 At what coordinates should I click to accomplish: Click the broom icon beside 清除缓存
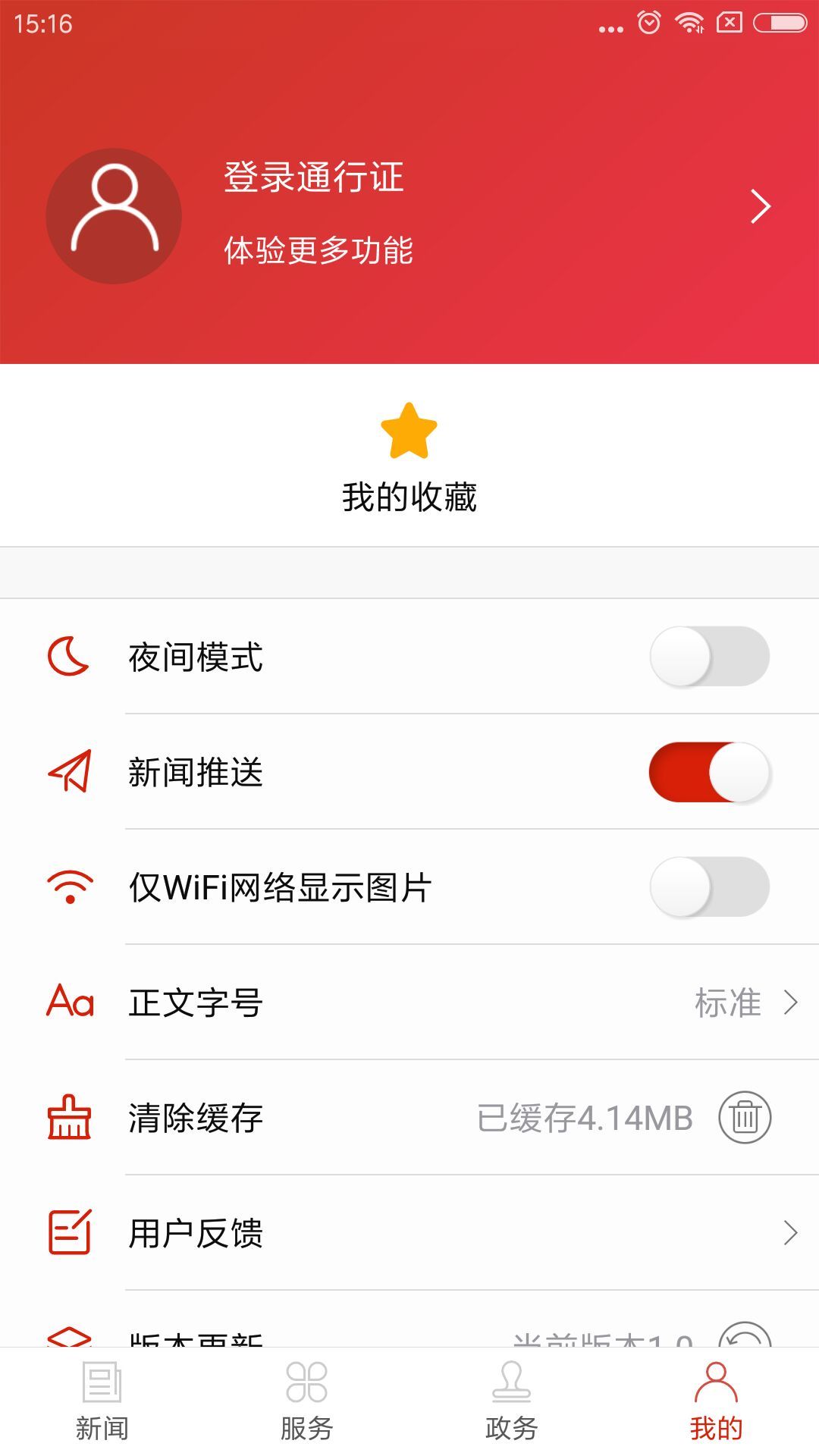click(x=70, y=1116)
